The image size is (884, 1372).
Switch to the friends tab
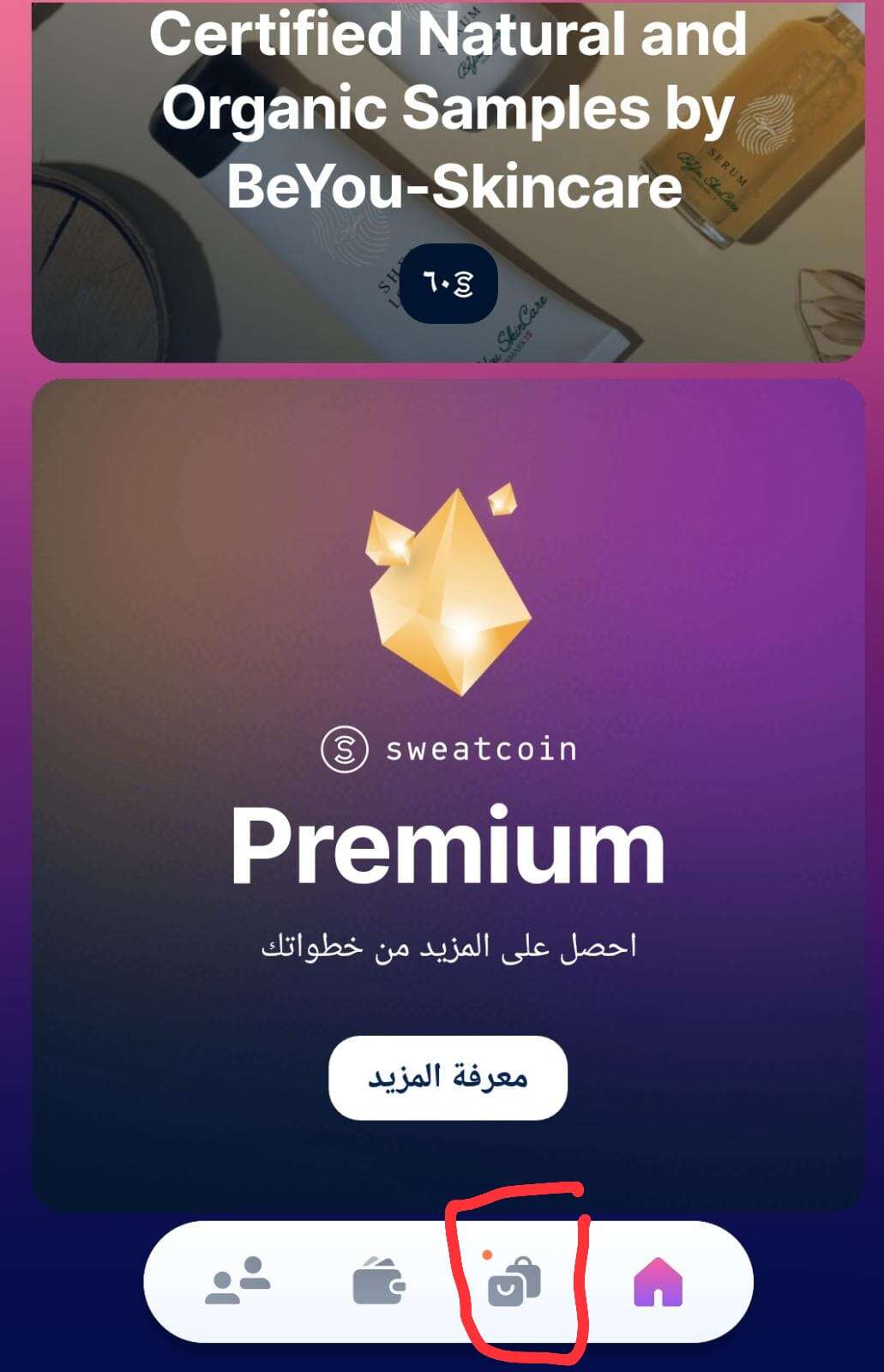point(238,1281)
